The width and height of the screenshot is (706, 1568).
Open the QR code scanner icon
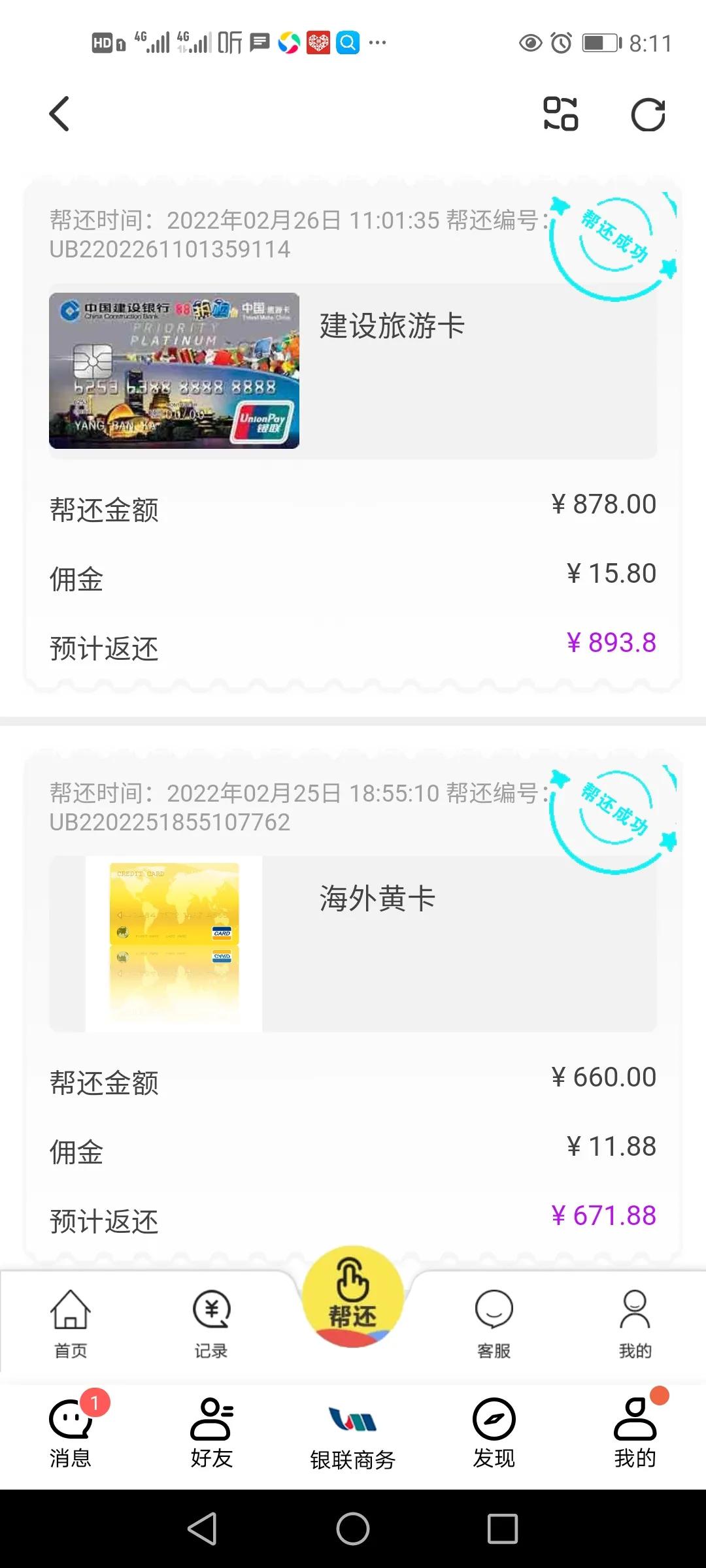coord(561,116)
